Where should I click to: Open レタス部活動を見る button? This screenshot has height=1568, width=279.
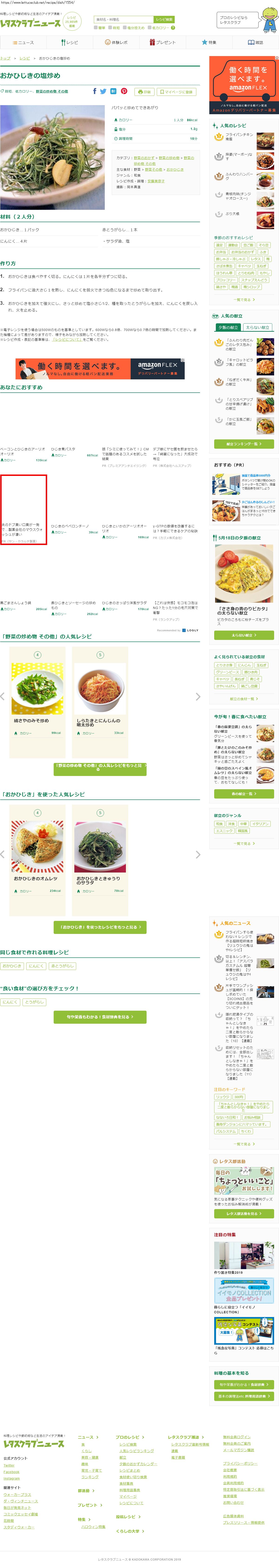244,1213
